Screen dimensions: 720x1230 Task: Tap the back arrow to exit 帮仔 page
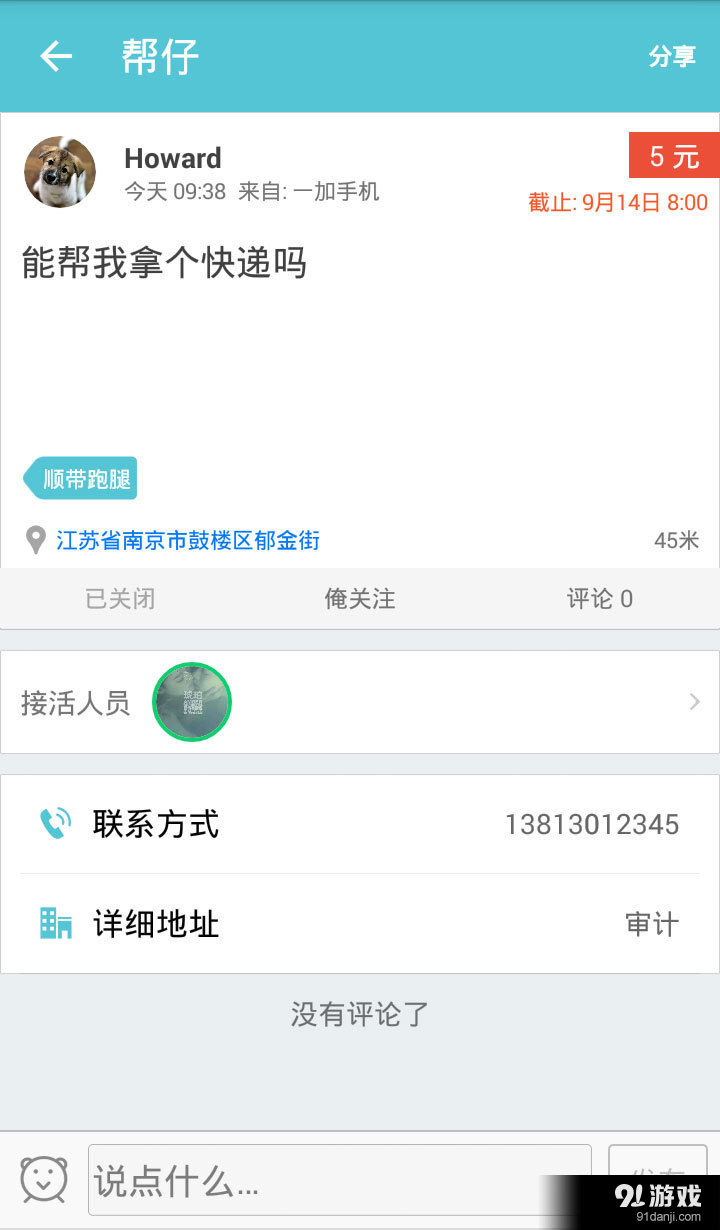tap(55, 57)
